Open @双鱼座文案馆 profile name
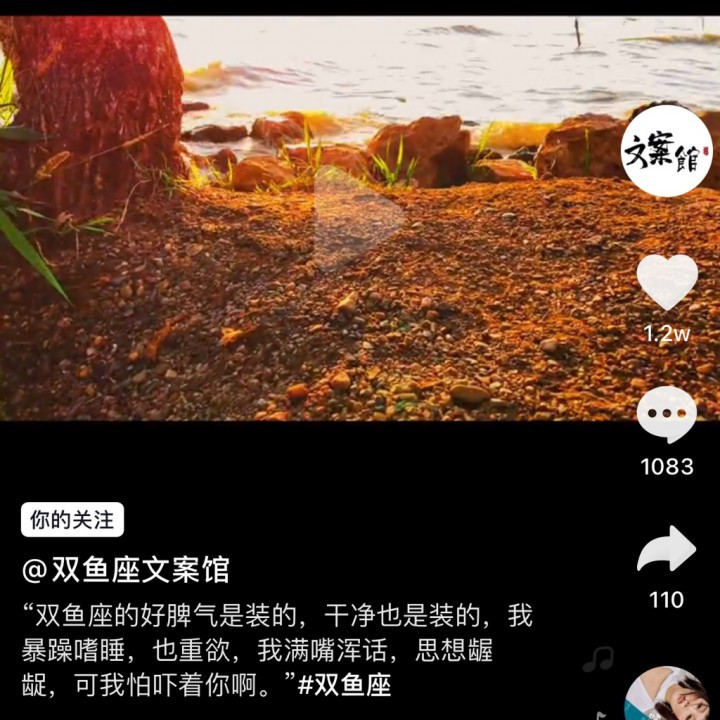This screenshot has width=720, height=720. click(x=126, y=570)
